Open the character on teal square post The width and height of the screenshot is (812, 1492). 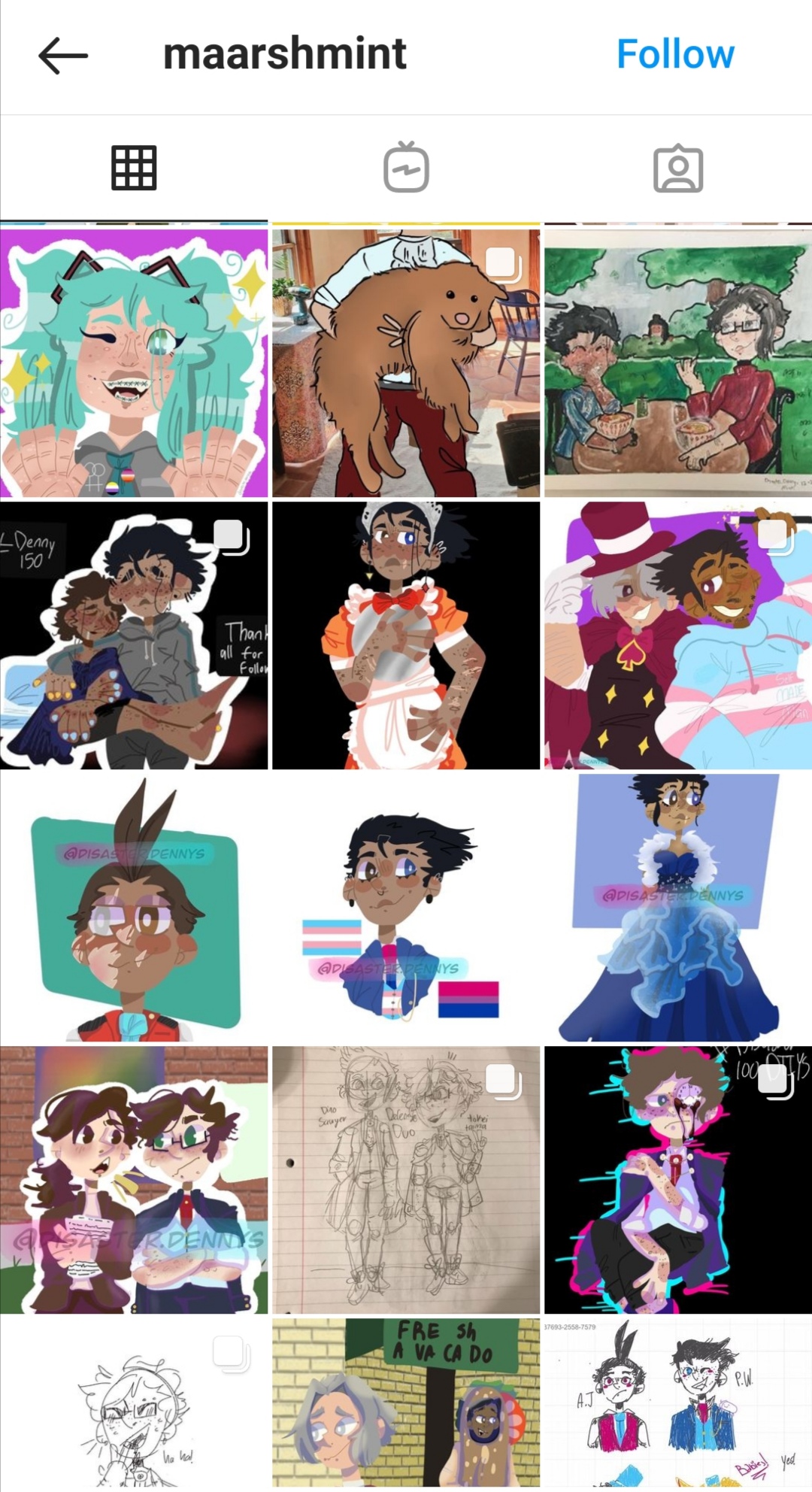coord(134,908)
